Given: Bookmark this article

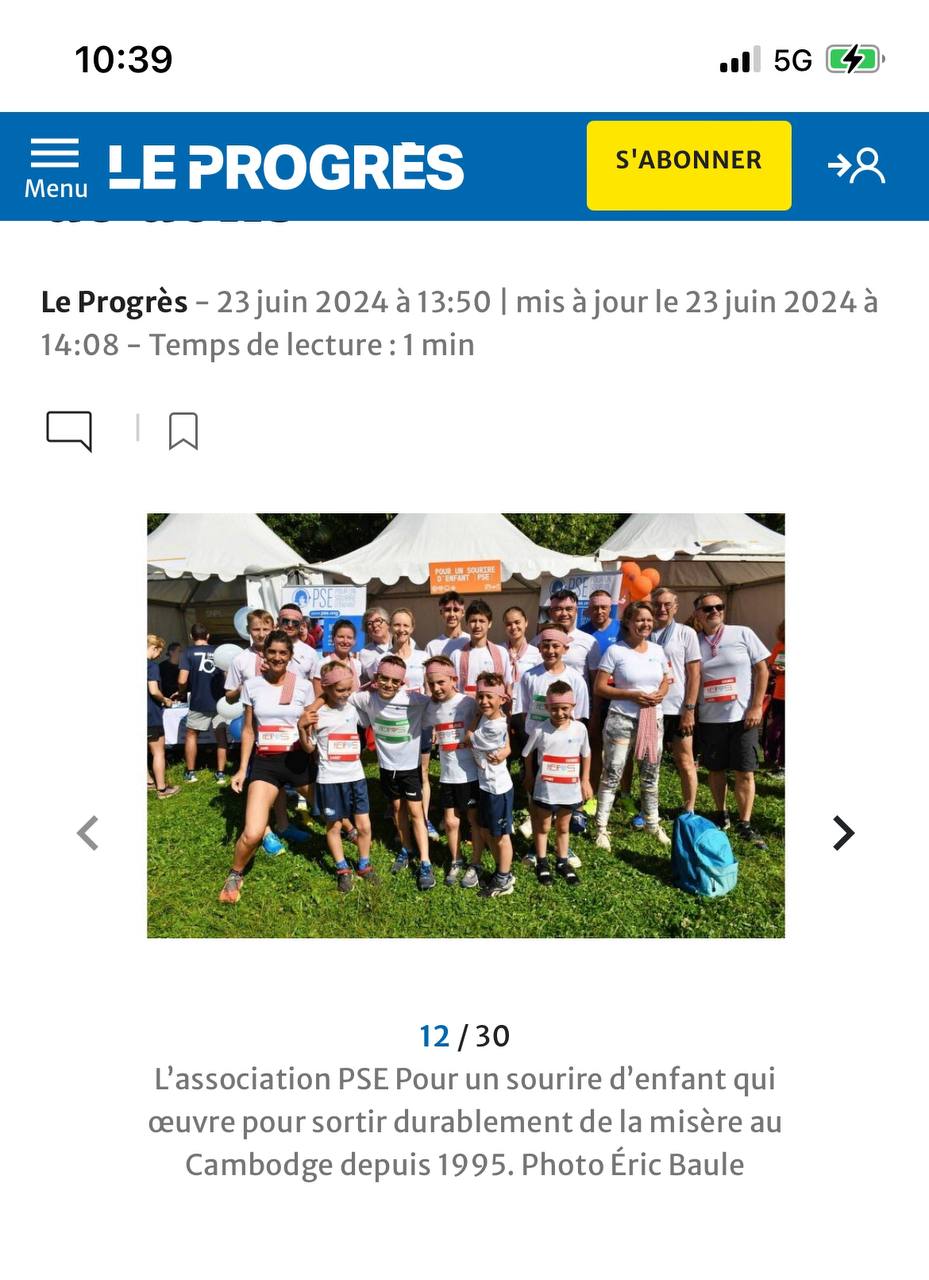Looking at the screenshot, I should (x=183, y=431).
